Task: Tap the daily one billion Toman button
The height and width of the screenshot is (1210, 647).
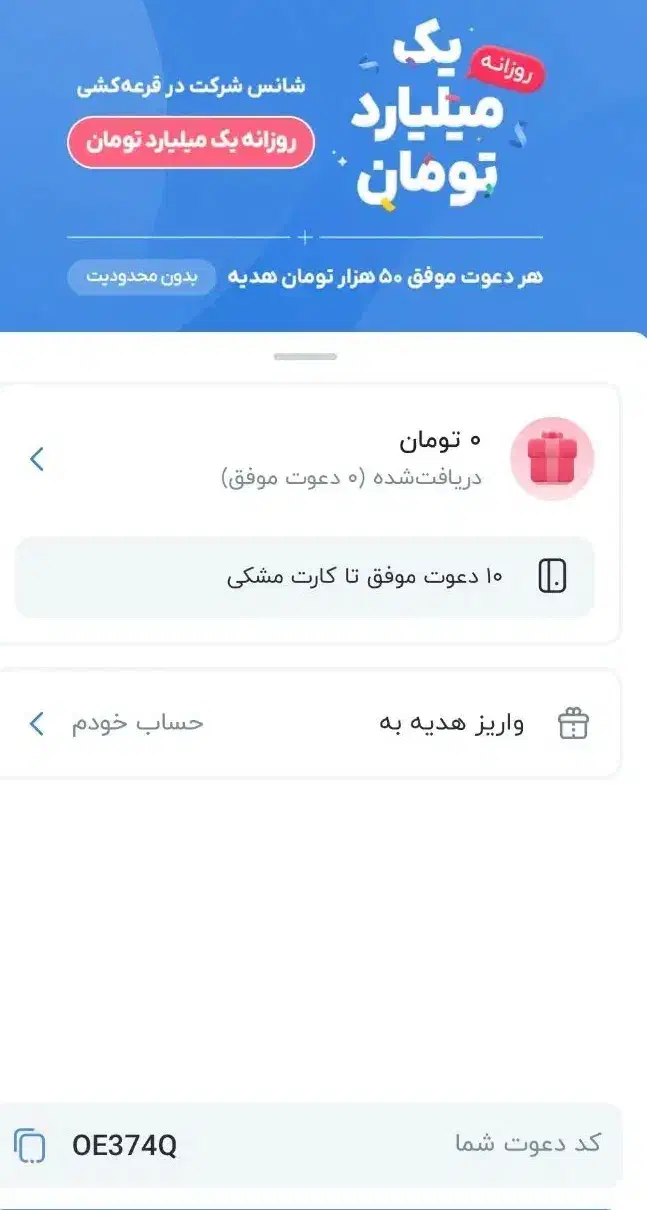Action: pos(191,142)
